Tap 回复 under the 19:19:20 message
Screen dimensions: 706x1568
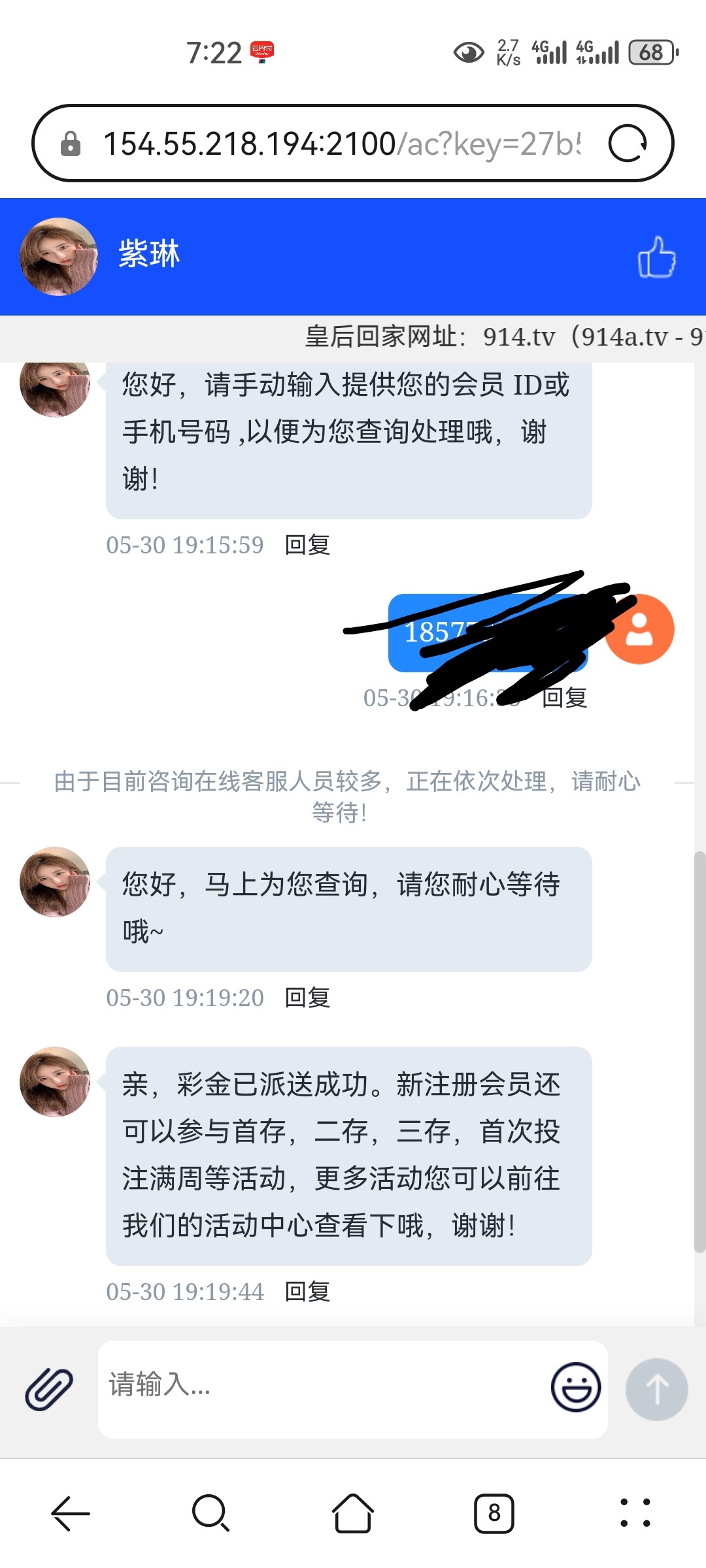[x=307, y=998]
